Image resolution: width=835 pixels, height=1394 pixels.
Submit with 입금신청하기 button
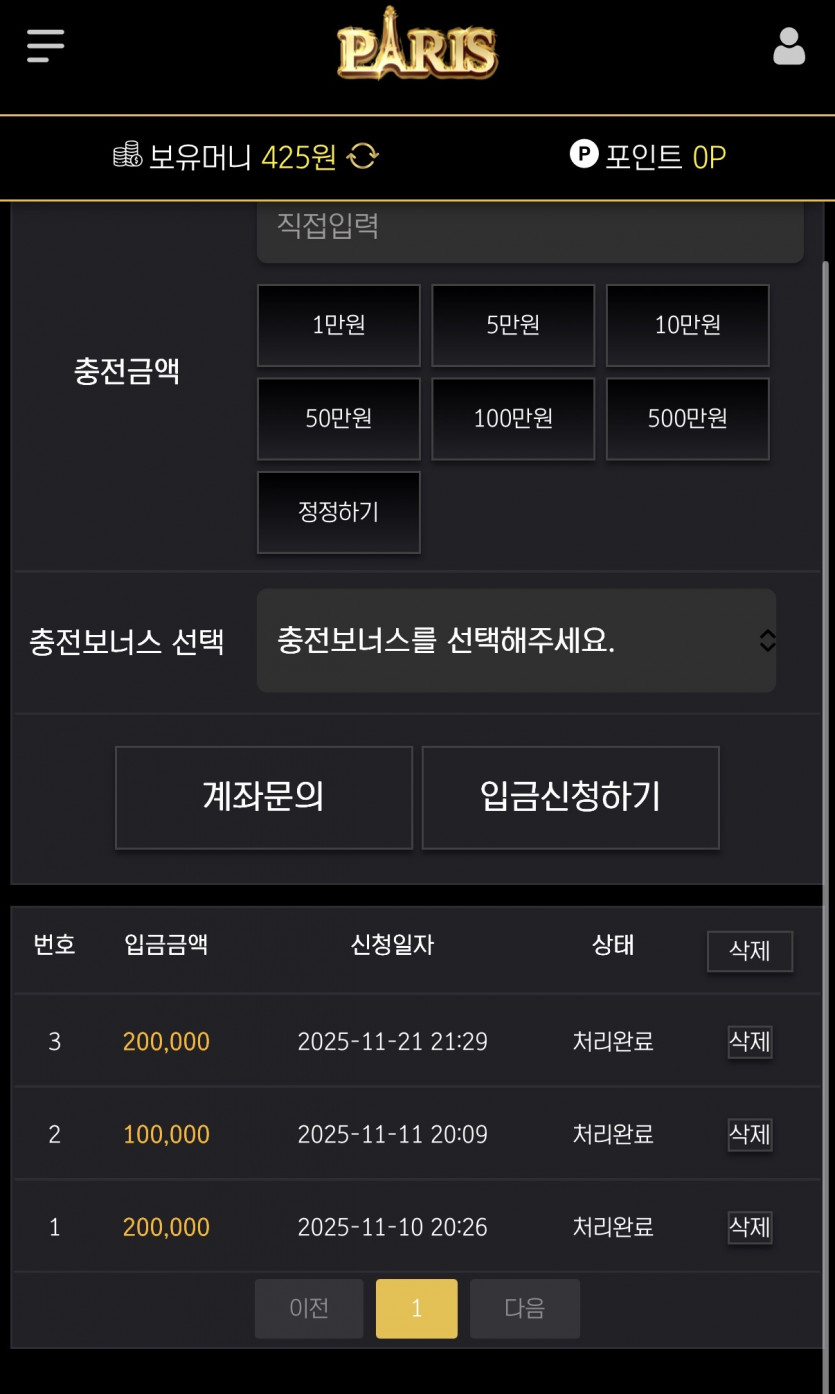pos(570,797)
